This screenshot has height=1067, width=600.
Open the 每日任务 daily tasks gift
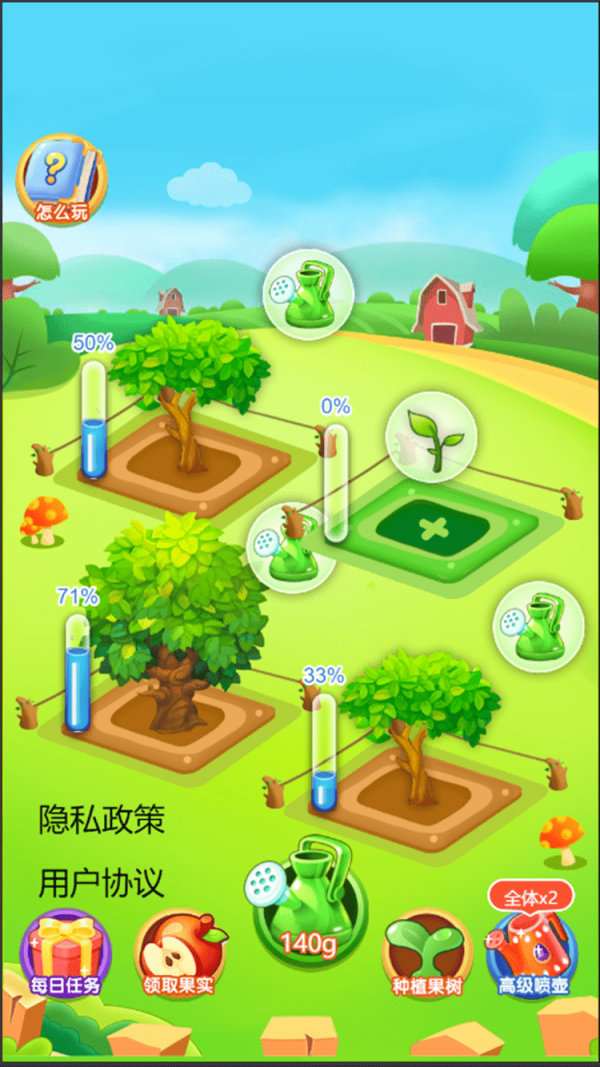65,953
